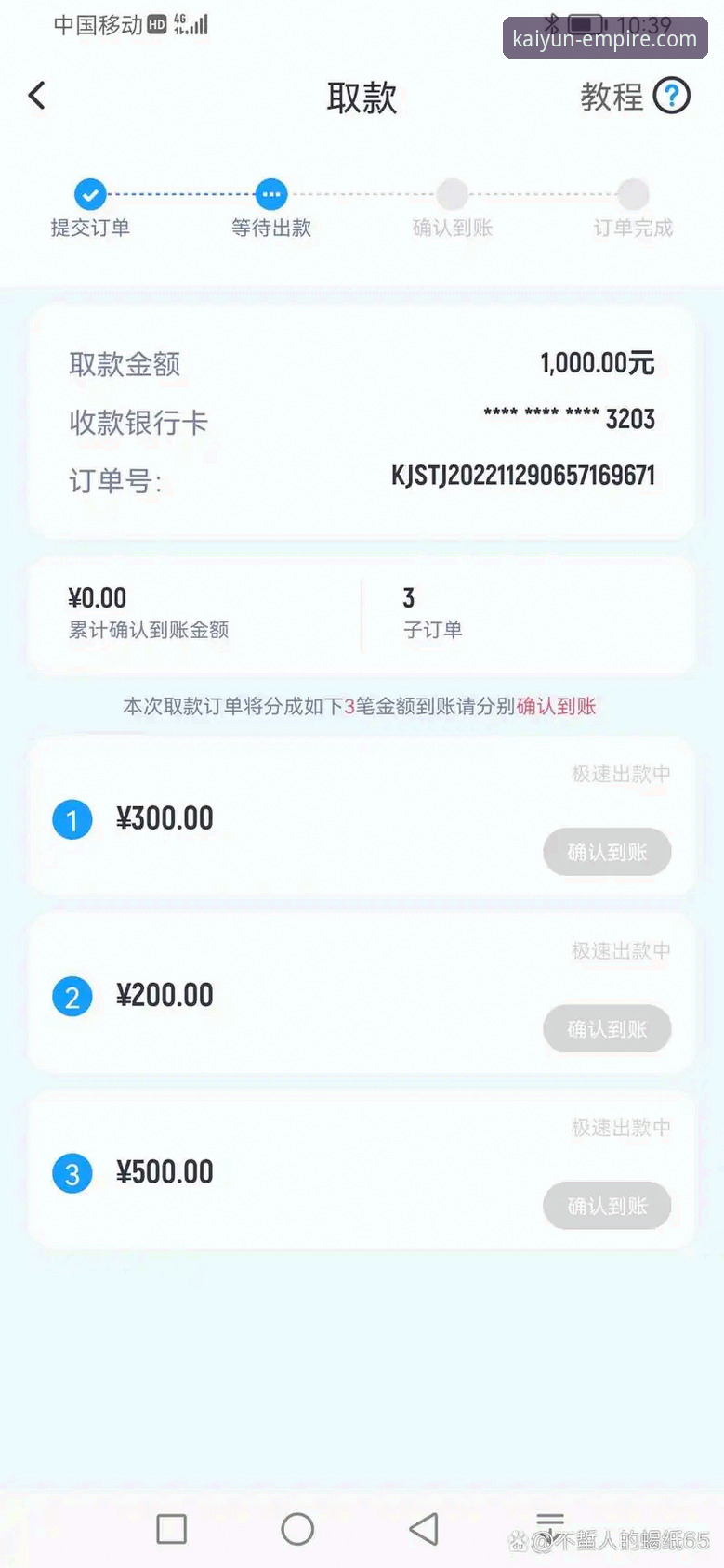Select the 取款 title header
724x1568 pixels.
362,96
